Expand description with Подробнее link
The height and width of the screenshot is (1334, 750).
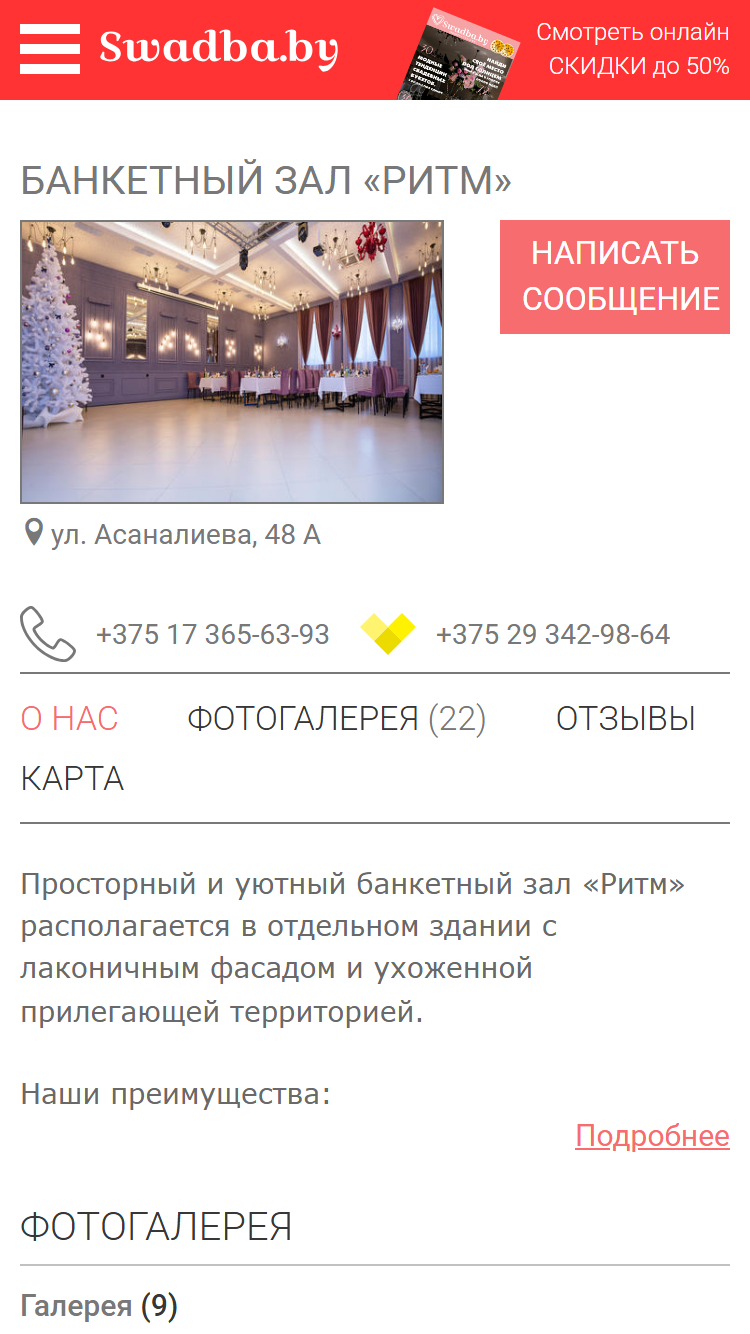pos(652,1136)
